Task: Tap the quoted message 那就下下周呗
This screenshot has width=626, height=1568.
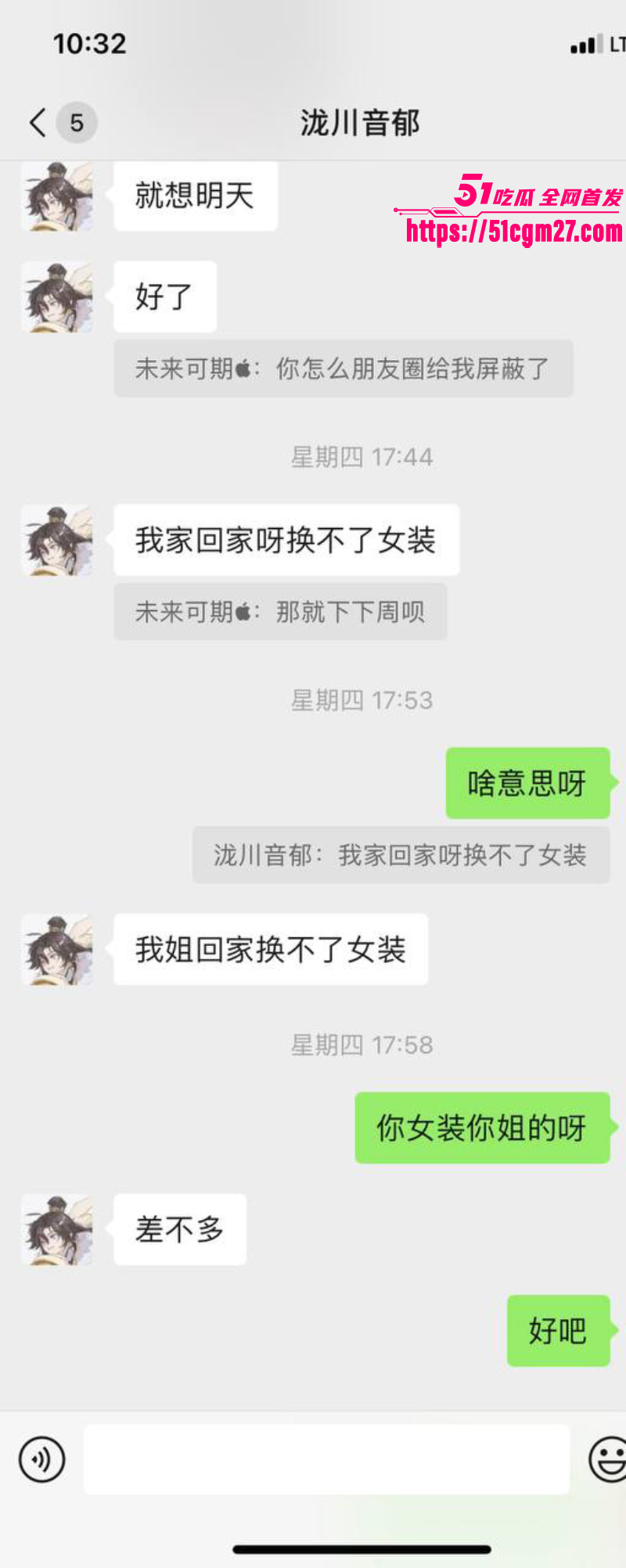Action: click(x=280, y=612)
